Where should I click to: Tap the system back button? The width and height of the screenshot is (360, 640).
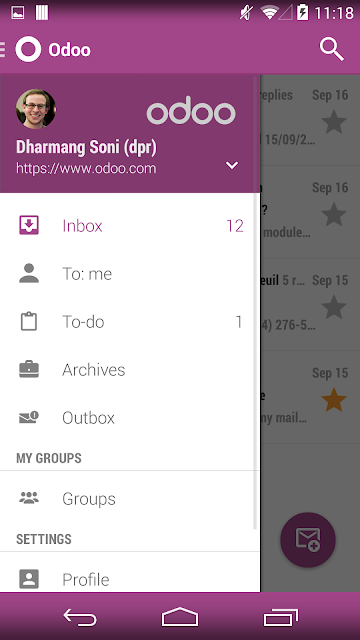click(x=80, y=617)
